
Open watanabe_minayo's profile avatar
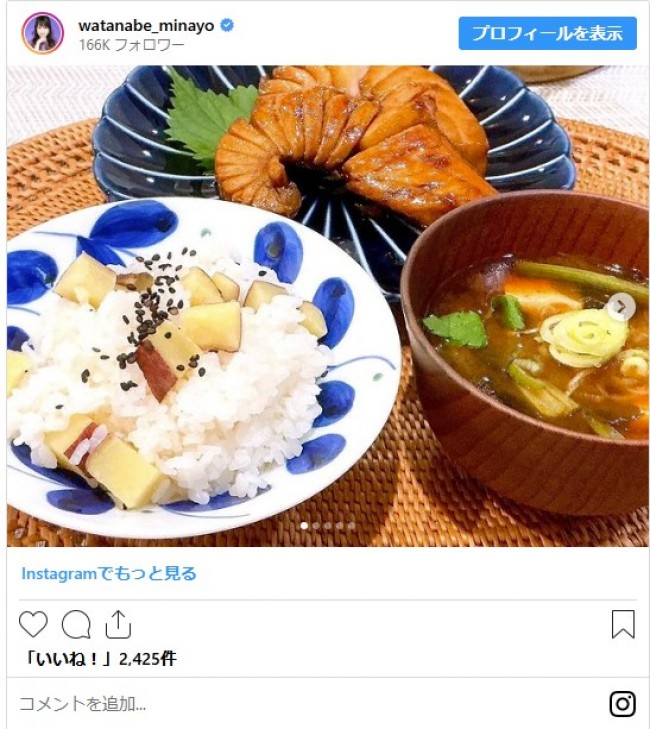click(x=42, y=33)
